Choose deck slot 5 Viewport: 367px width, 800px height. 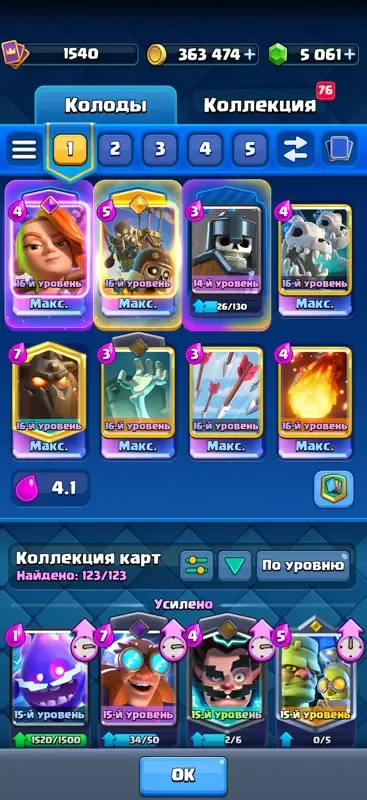point(250,149)
